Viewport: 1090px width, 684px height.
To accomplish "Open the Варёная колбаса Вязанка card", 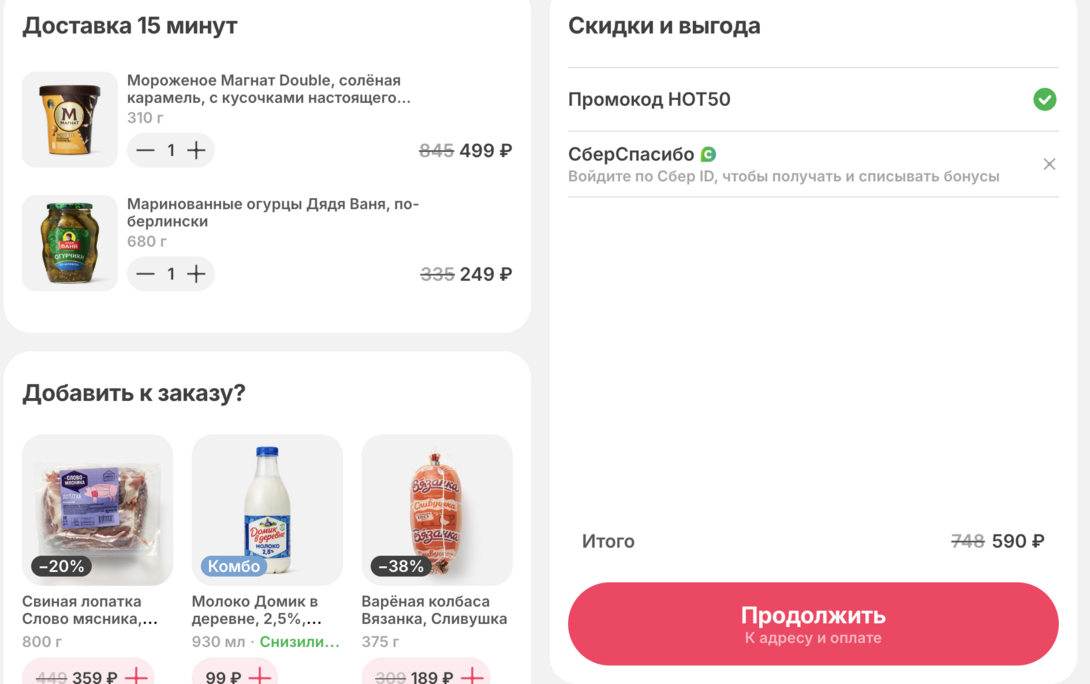I will 437,510.
